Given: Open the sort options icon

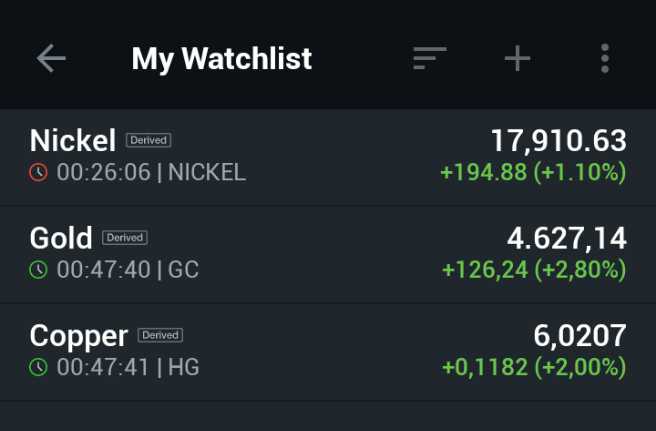Looking at the screenshot, I should pos(430,58).
